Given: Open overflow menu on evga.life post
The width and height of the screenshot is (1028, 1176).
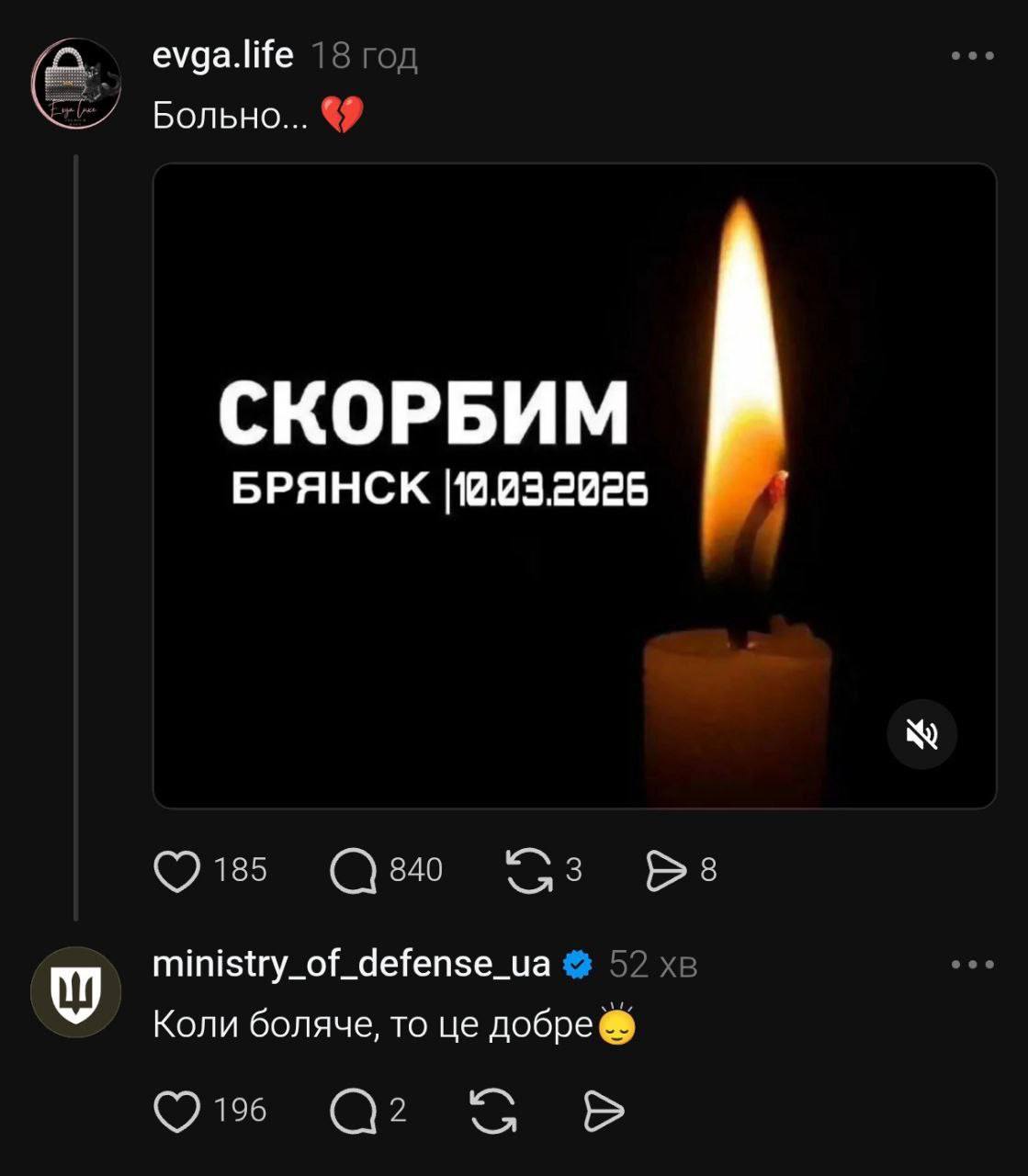Looking at the screenshot, I should pos(972,56).
